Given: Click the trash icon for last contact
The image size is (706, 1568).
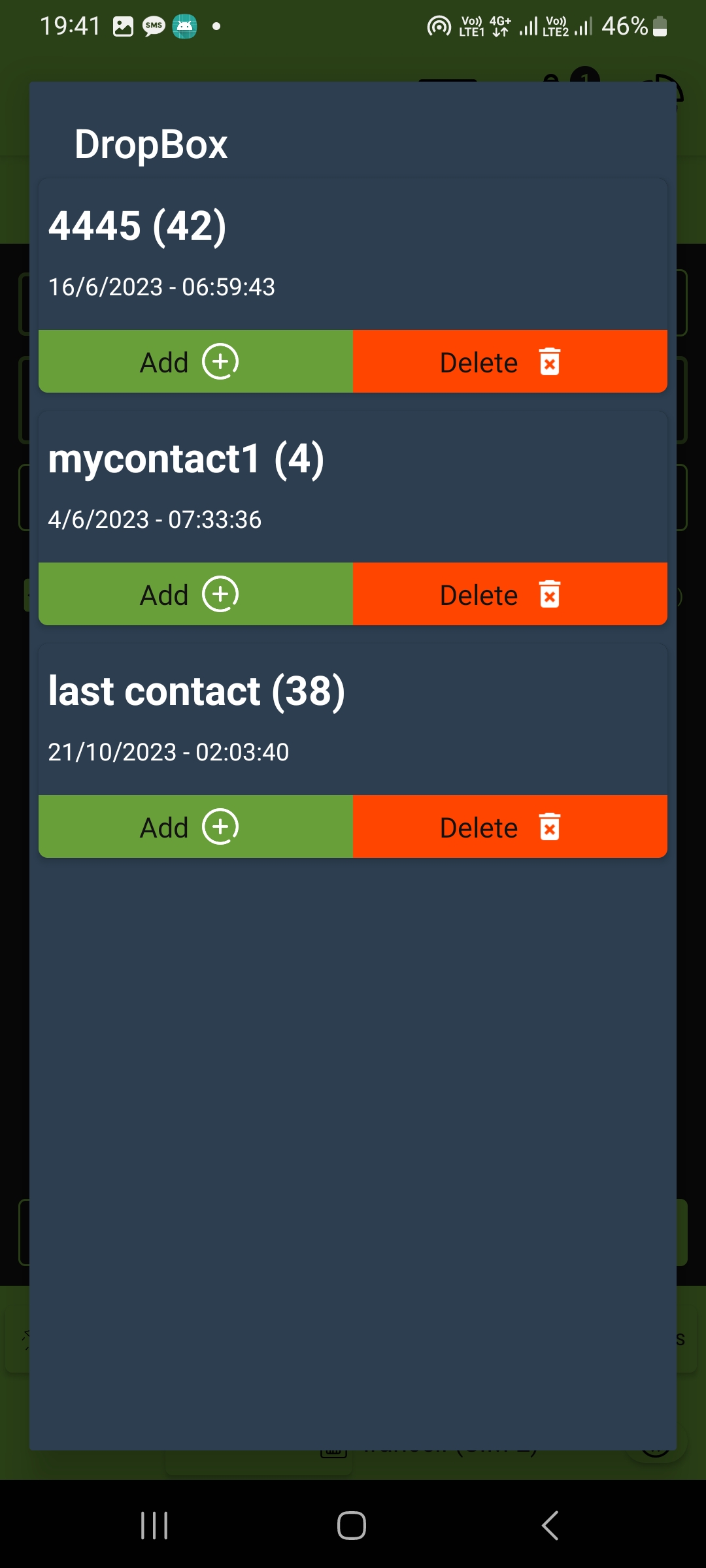Looking at the screenshot, I should tap(549, 826).
